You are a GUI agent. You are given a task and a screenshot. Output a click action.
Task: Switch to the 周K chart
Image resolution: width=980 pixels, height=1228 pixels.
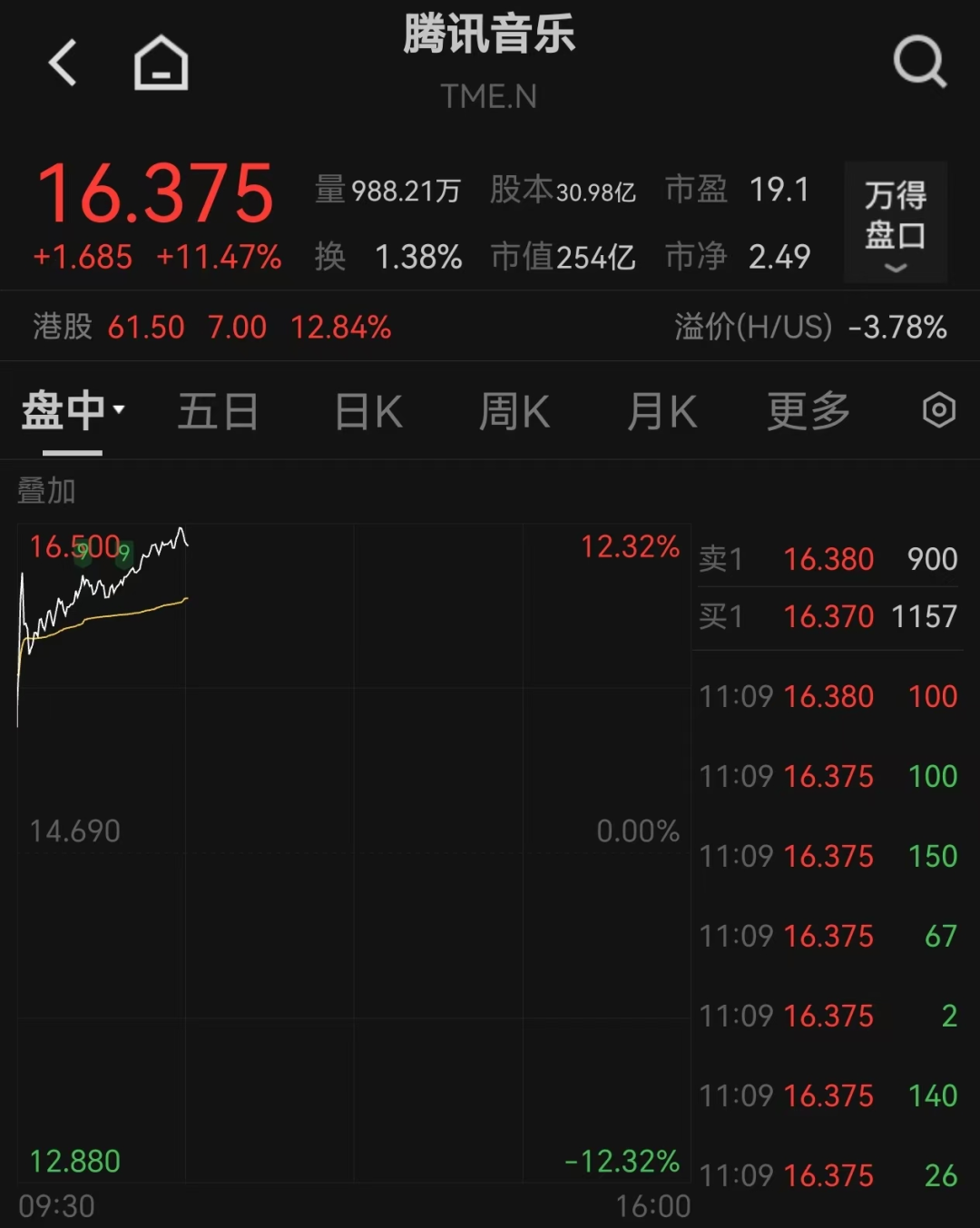514,411
